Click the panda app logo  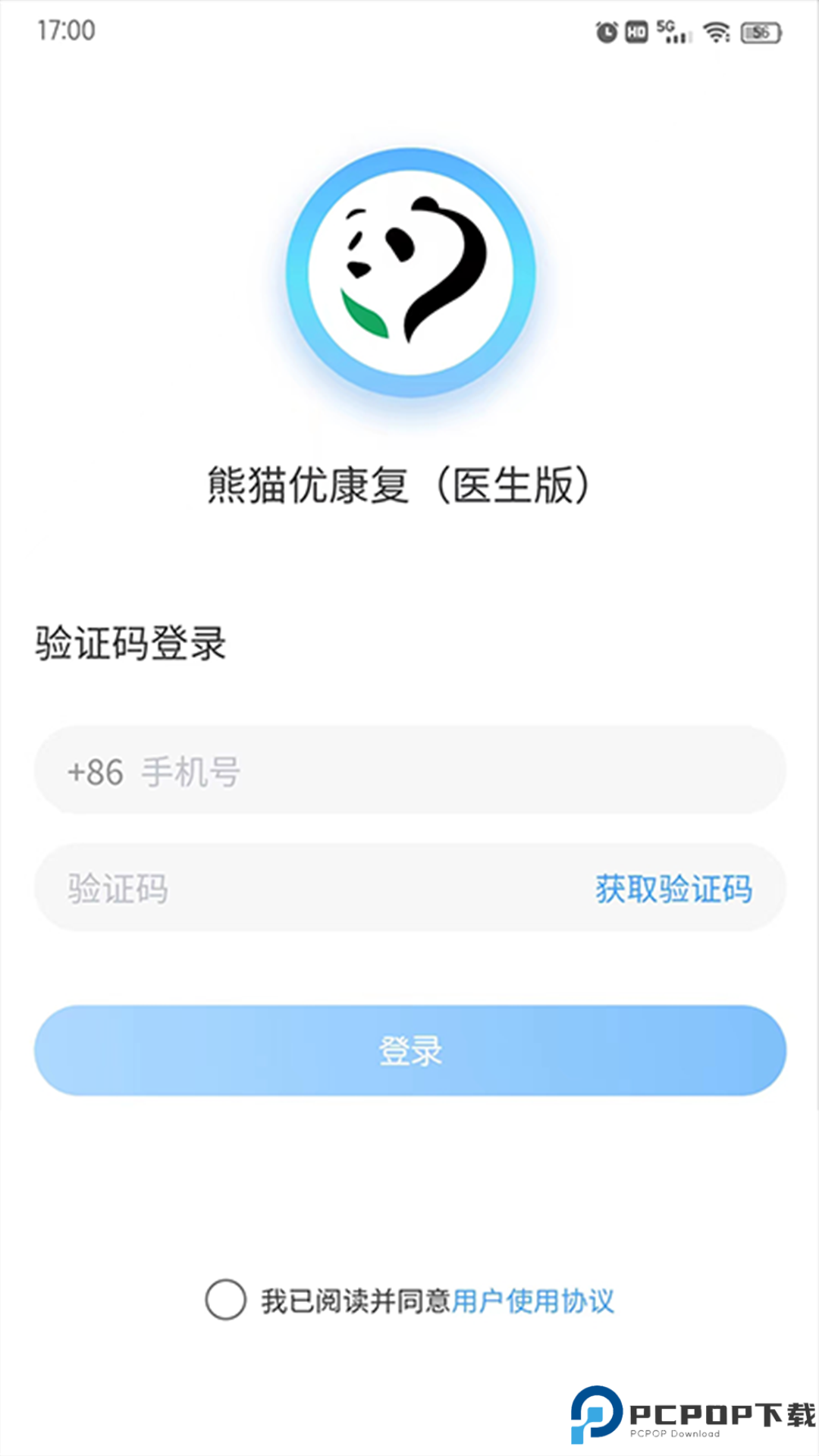click(x=409, y=273)
